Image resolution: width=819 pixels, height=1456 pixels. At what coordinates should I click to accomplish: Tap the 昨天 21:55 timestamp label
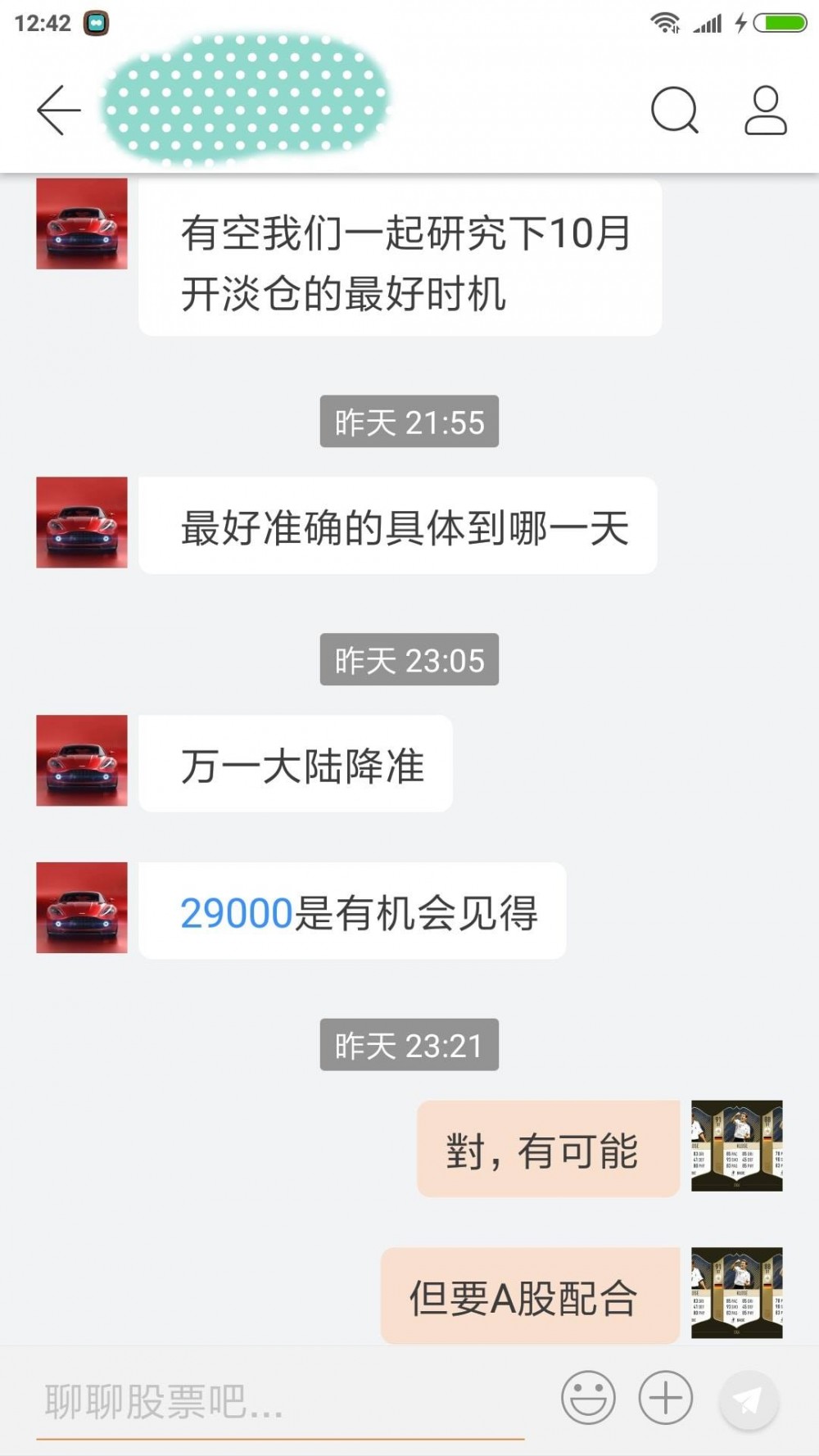409,422
